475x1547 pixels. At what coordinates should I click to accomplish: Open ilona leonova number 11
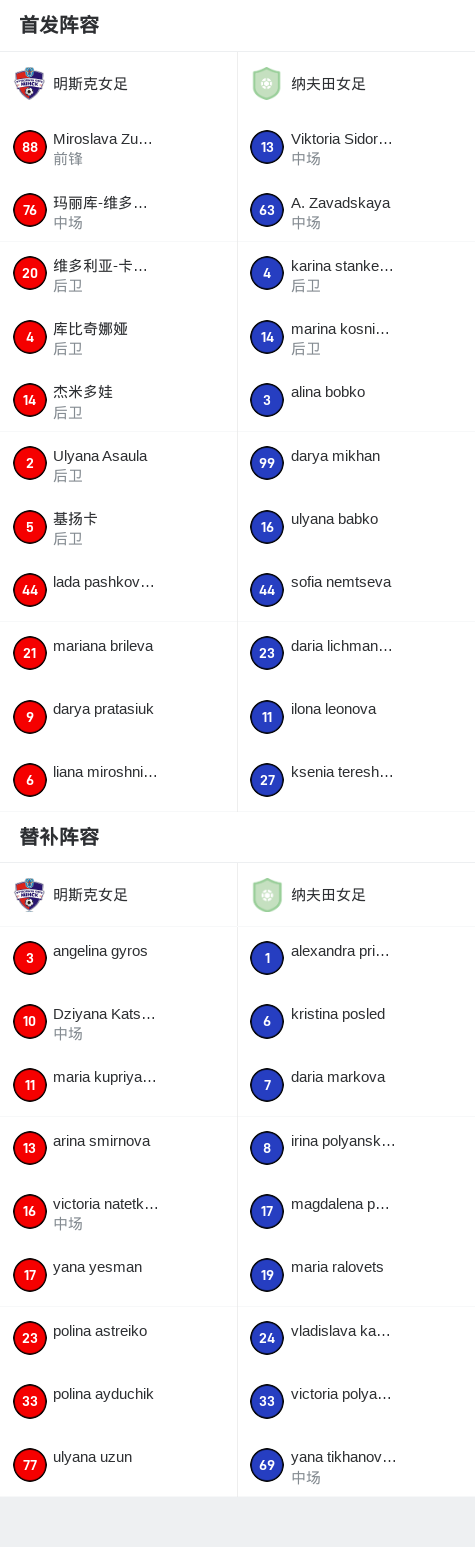pos(356,717)
